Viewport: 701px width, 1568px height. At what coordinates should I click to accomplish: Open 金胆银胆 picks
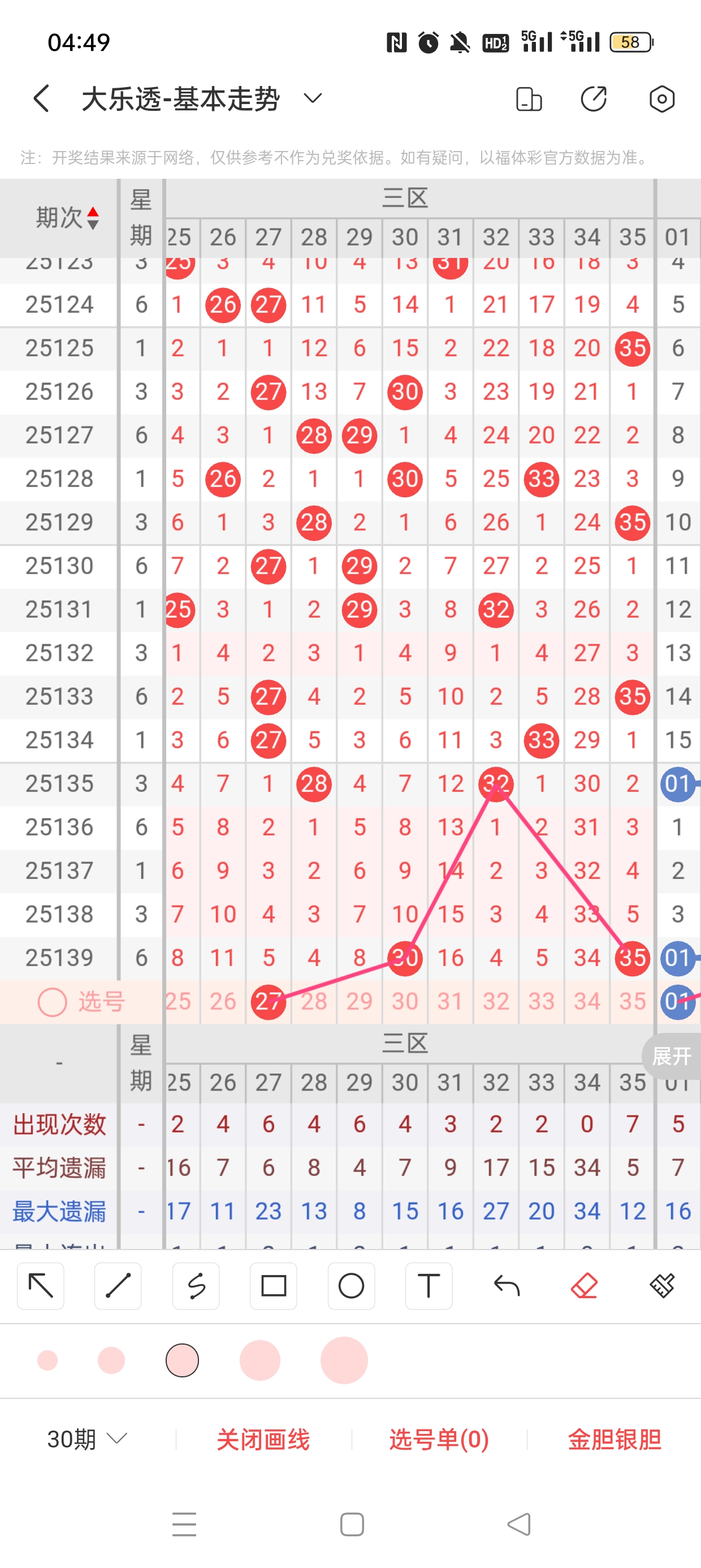(x=614, y=1439)
